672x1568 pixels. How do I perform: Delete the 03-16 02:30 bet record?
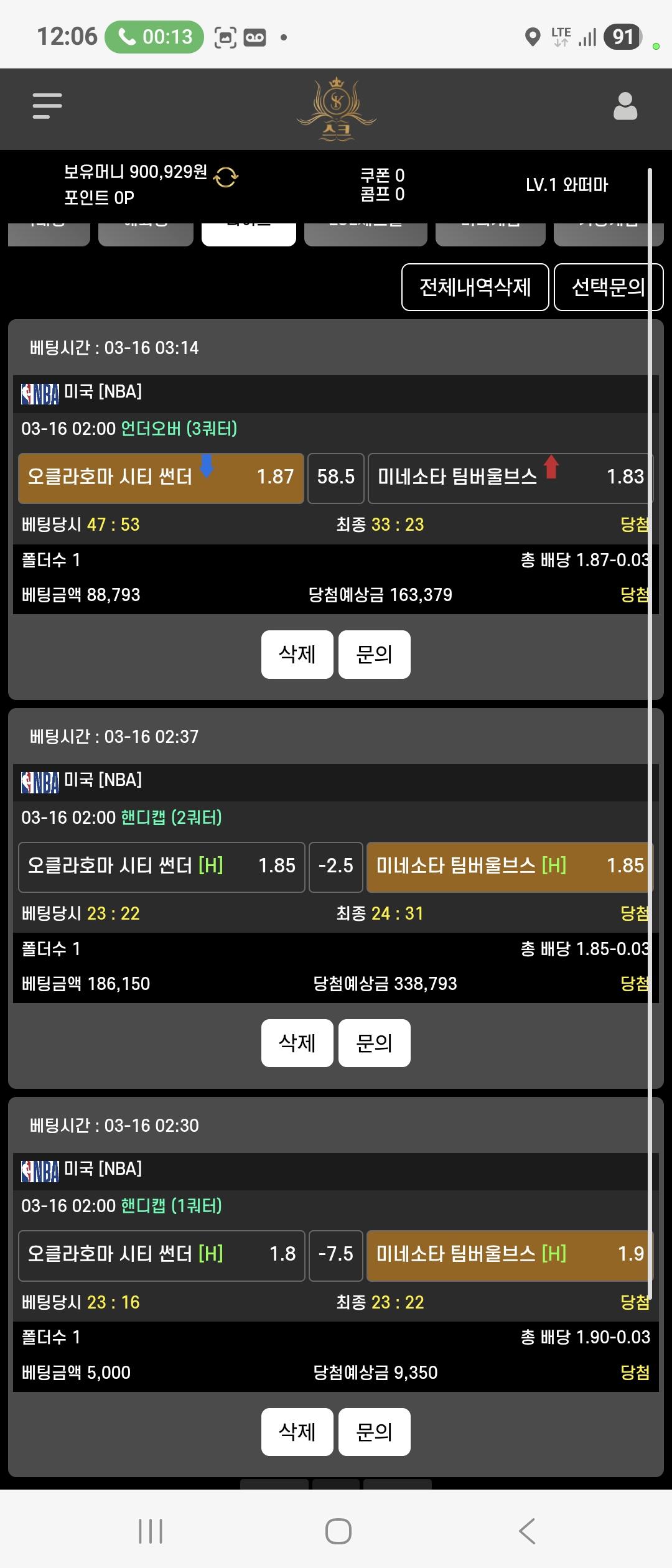coord(297,1432)
